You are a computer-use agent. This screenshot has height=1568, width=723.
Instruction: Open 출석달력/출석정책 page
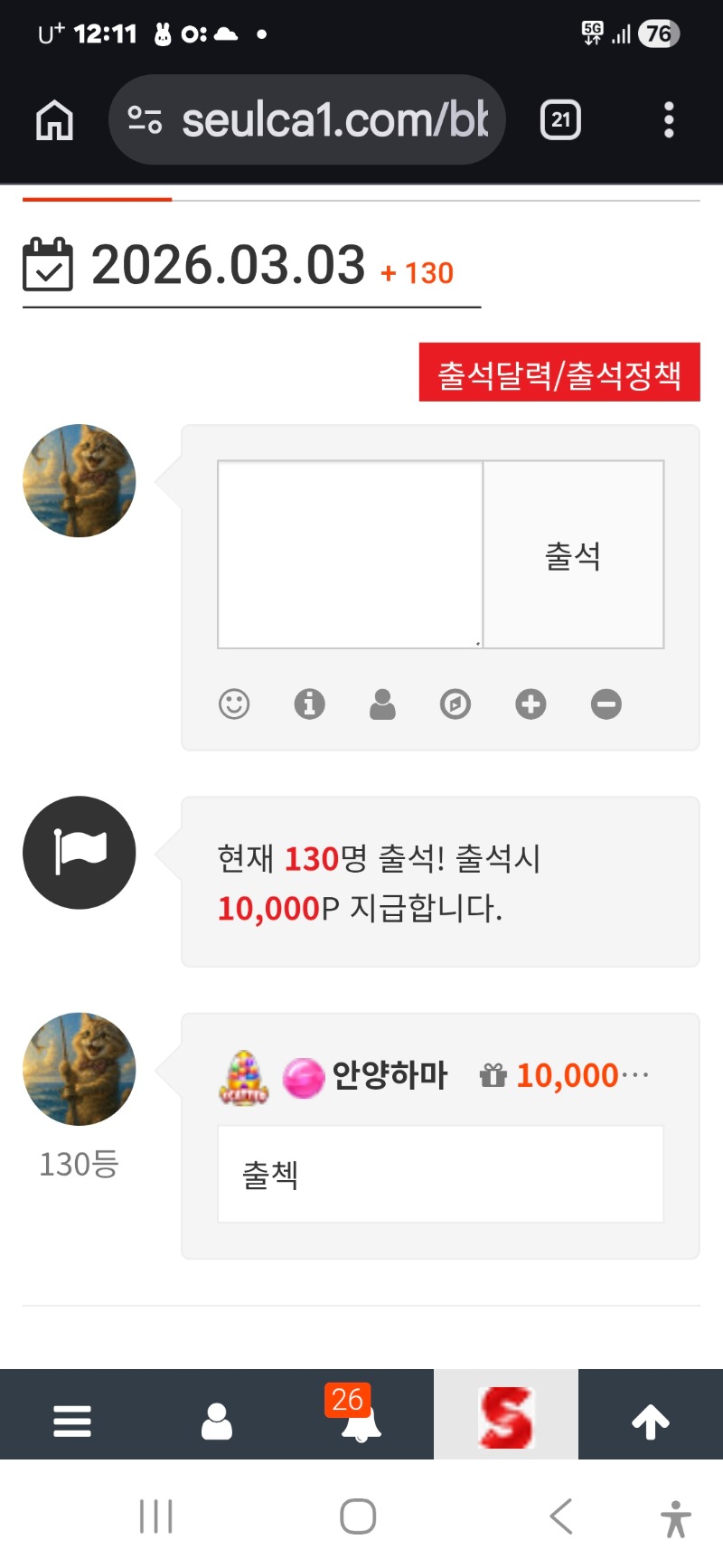[559, 373]
